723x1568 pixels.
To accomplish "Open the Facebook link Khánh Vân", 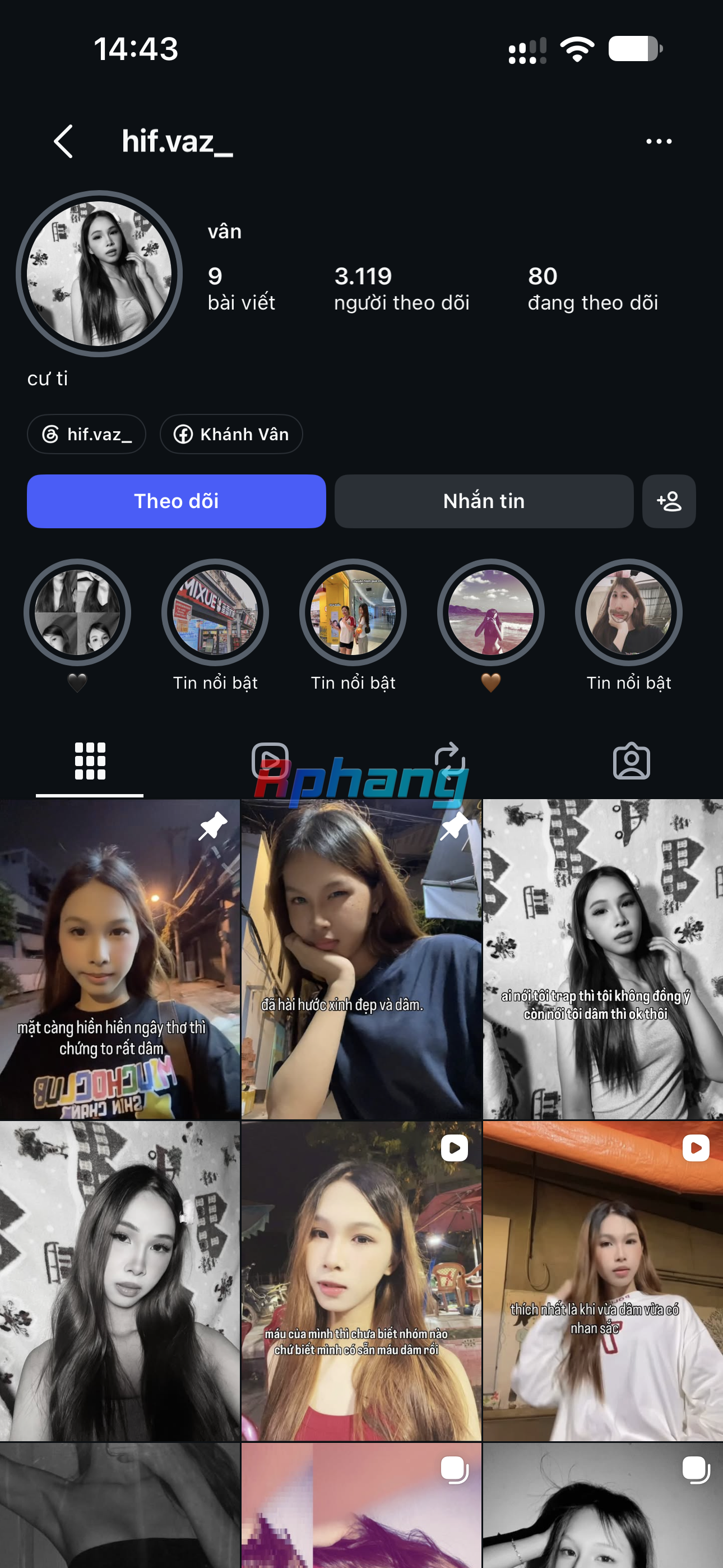I will click(231, 434).
